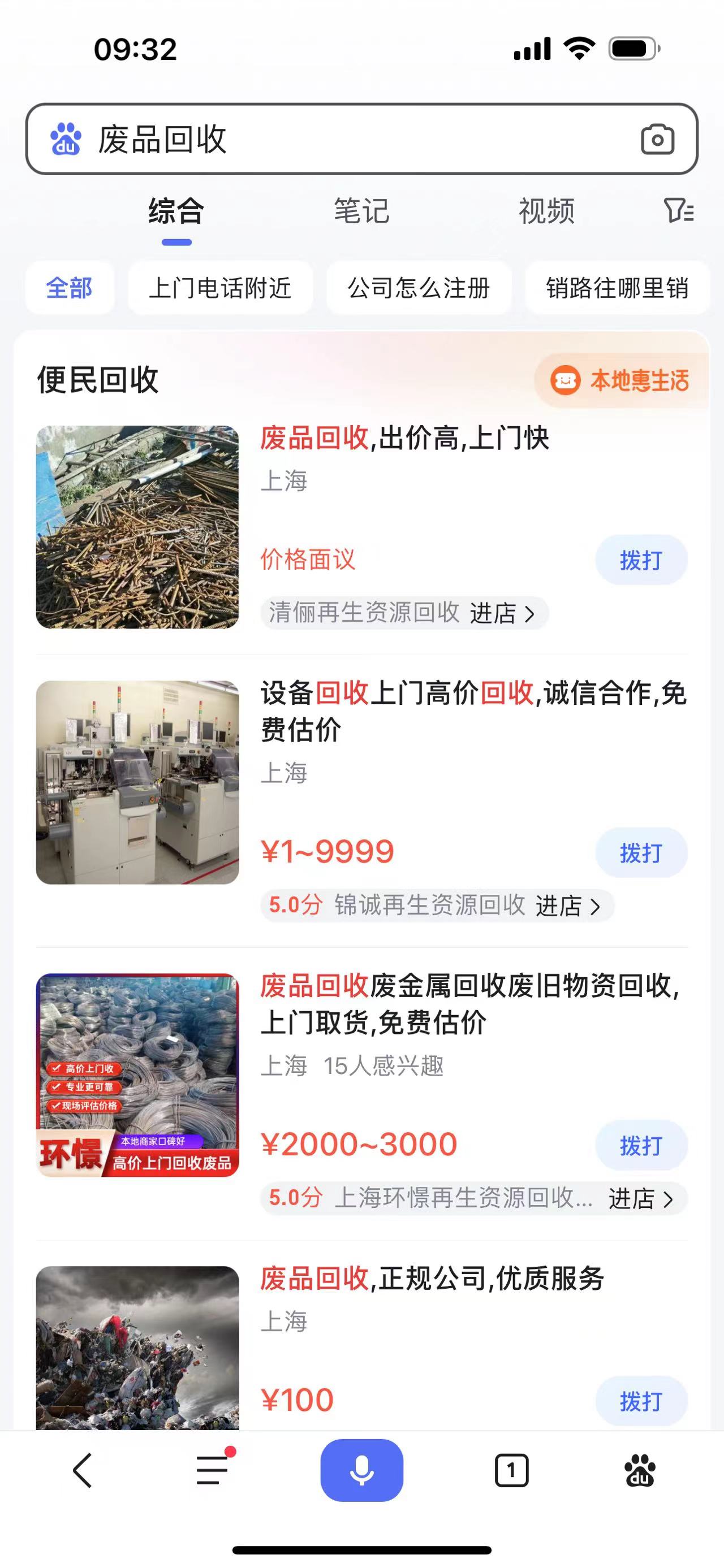Open the tab switcher showing 1
Image resolution: width=724 pixels, height=1568 pixels.
click(511, 1471)
